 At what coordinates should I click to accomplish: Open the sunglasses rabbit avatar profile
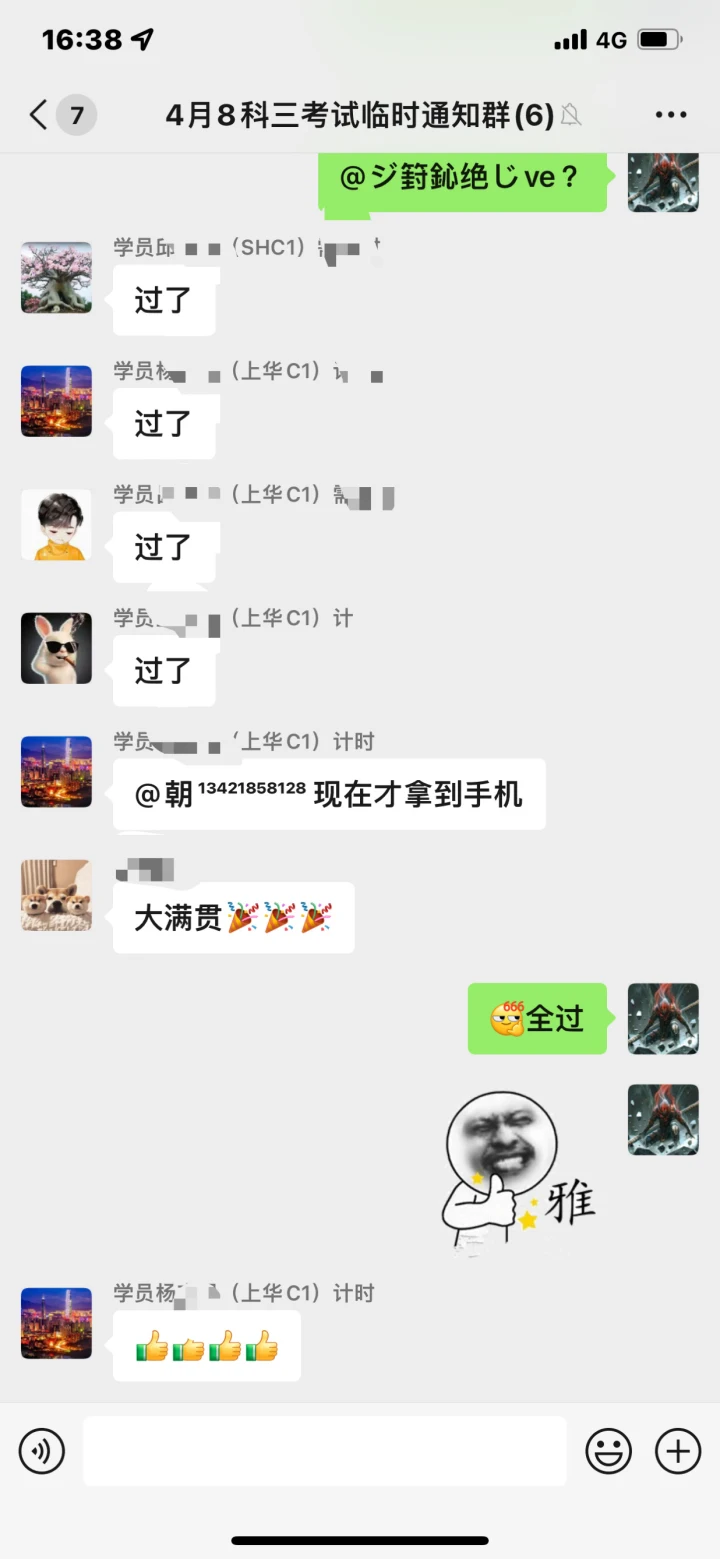pos(56,648)
